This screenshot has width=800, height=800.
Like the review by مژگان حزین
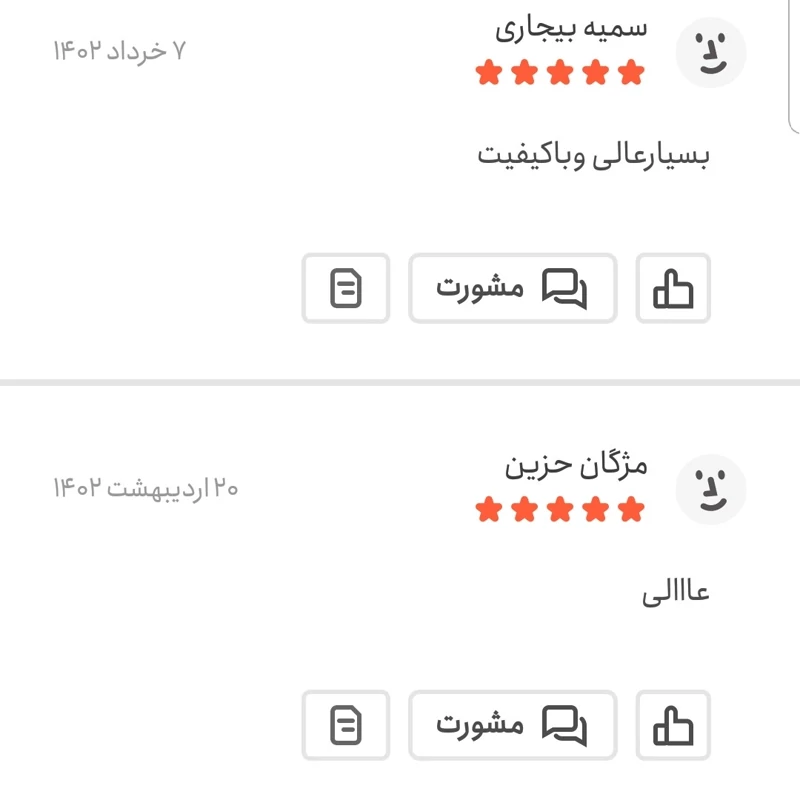(673, 725)
